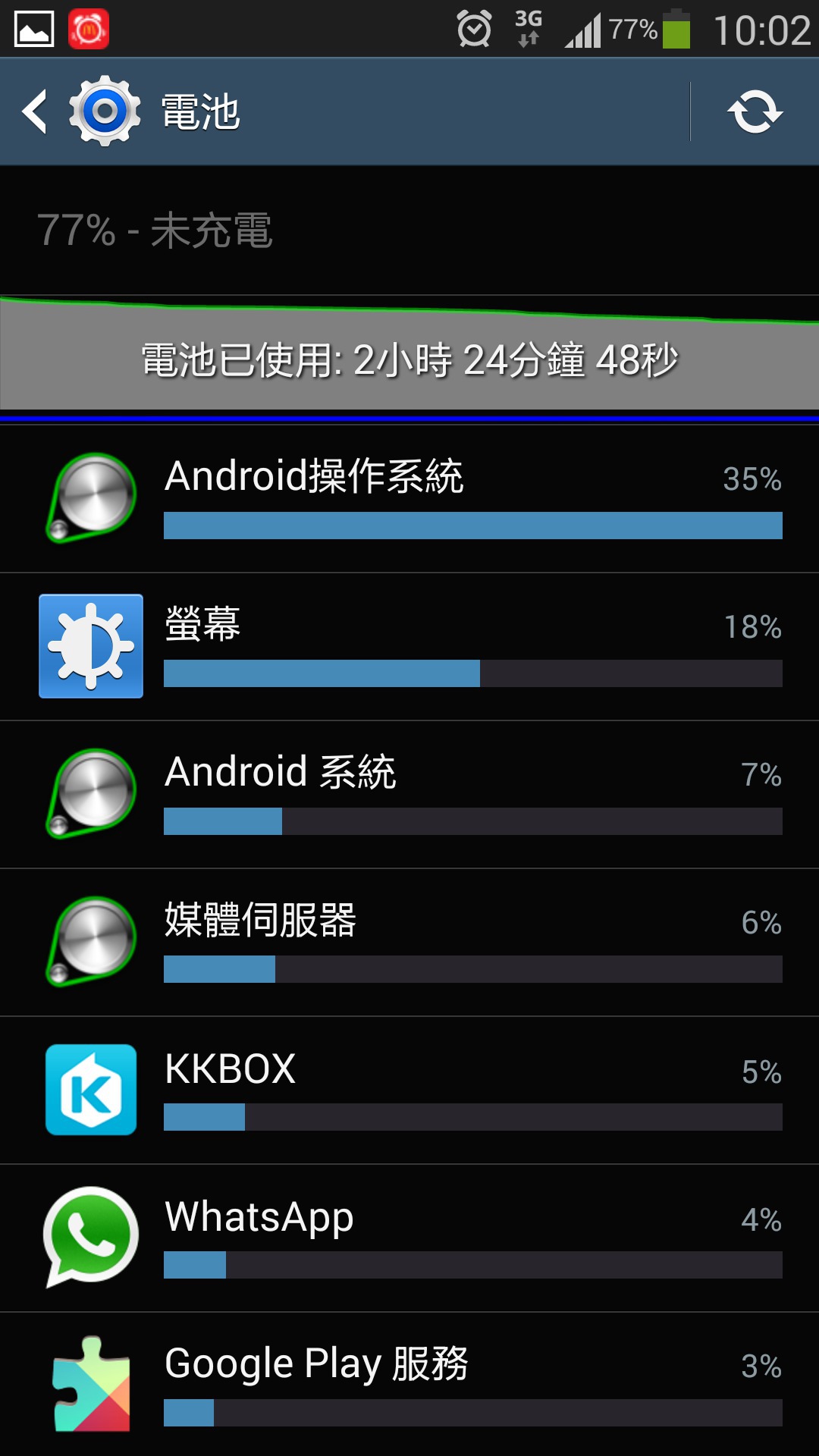819x1456 pixels.
Task: Open 螢幕 battery usage details
Action: (409, 647)
